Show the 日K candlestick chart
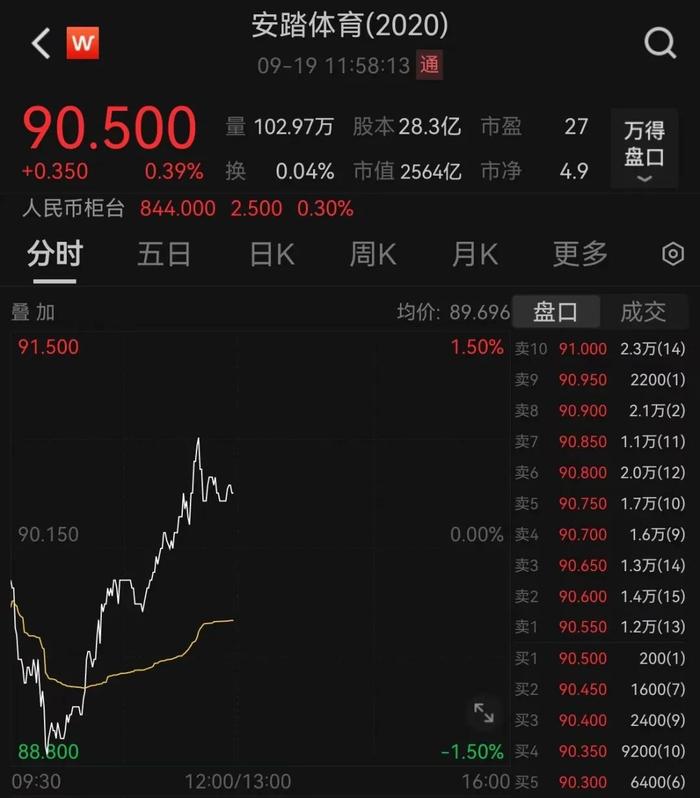The image size is (700, 798). [x=271, y=254]
